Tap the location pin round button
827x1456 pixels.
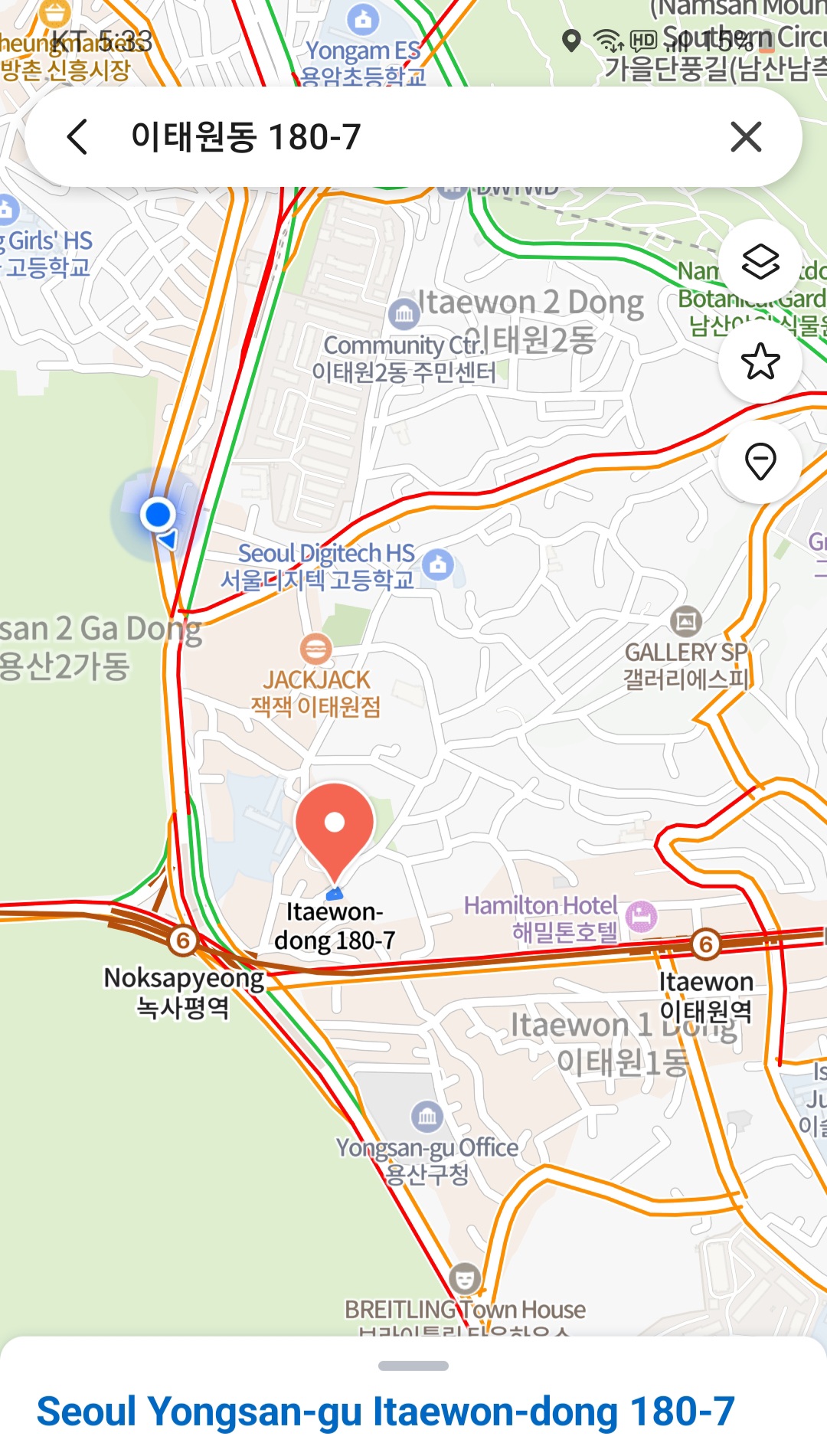click(x=760, y=461)
